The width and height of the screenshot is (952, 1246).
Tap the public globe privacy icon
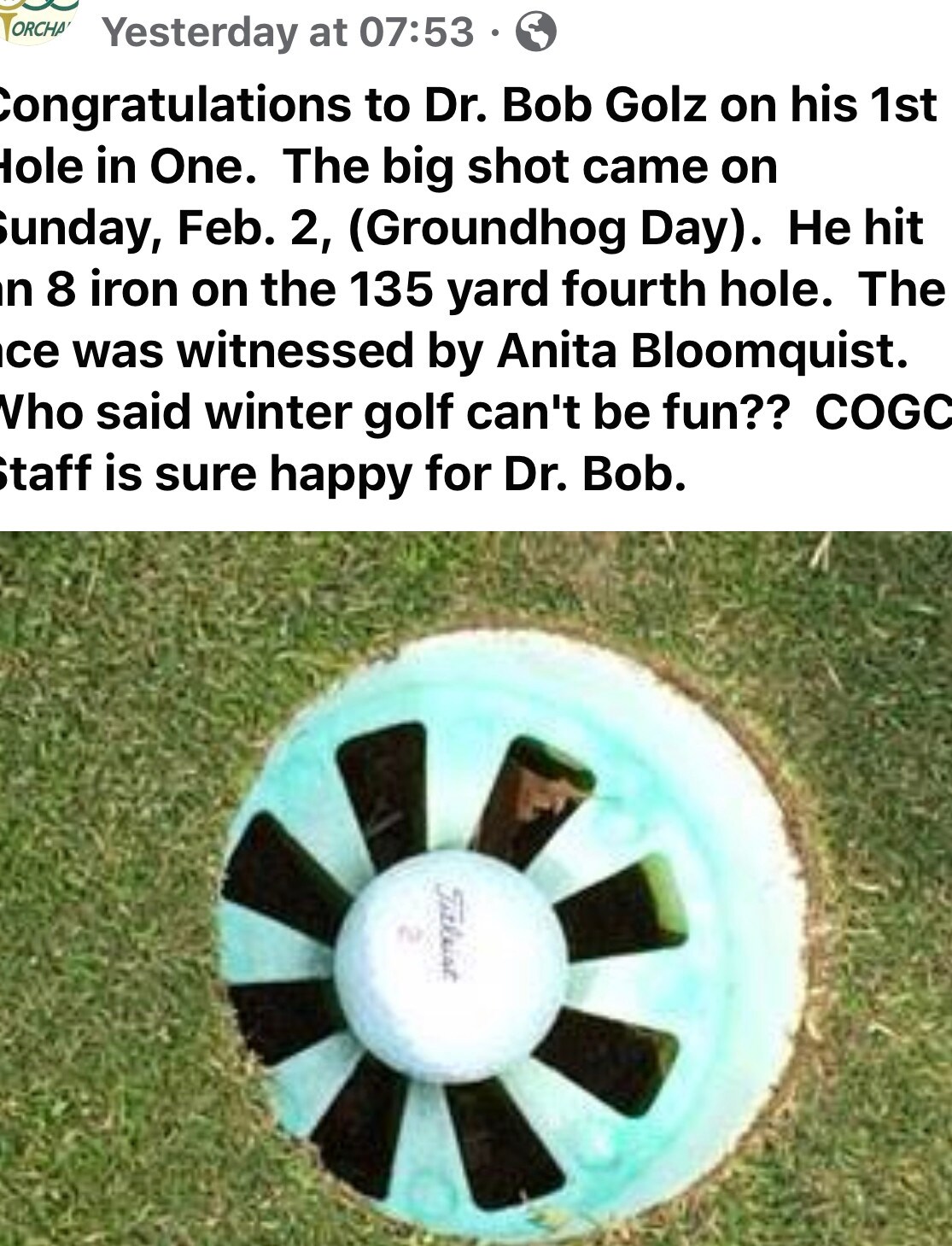pyautogui.click(x=537, y=32)
